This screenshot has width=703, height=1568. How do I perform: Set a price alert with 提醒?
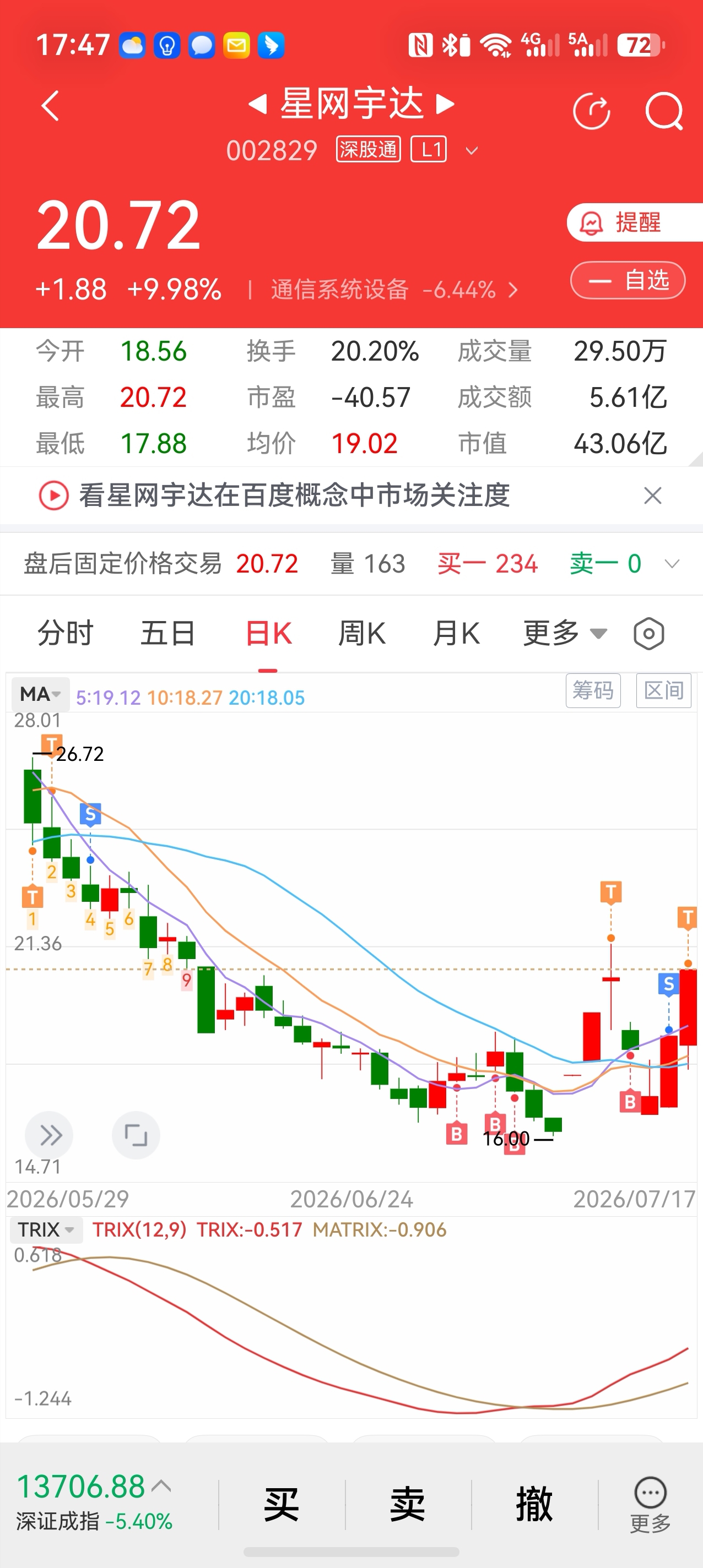(635, 222)
